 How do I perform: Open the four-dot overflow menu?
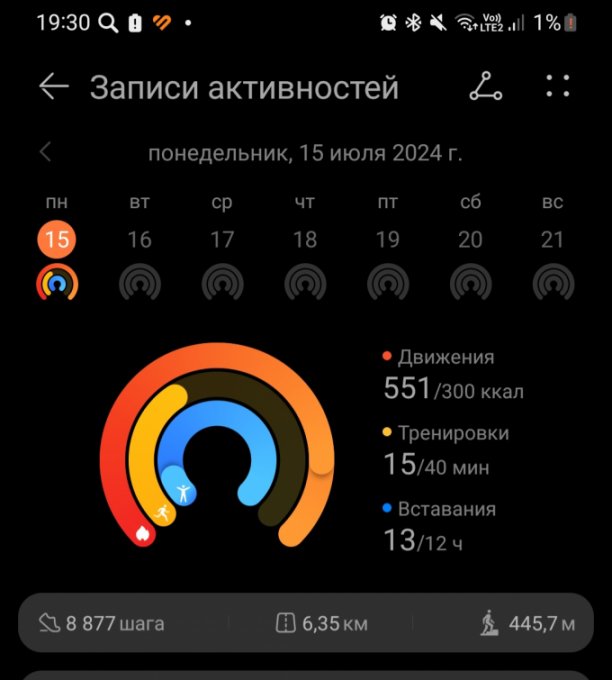(558, 86)
